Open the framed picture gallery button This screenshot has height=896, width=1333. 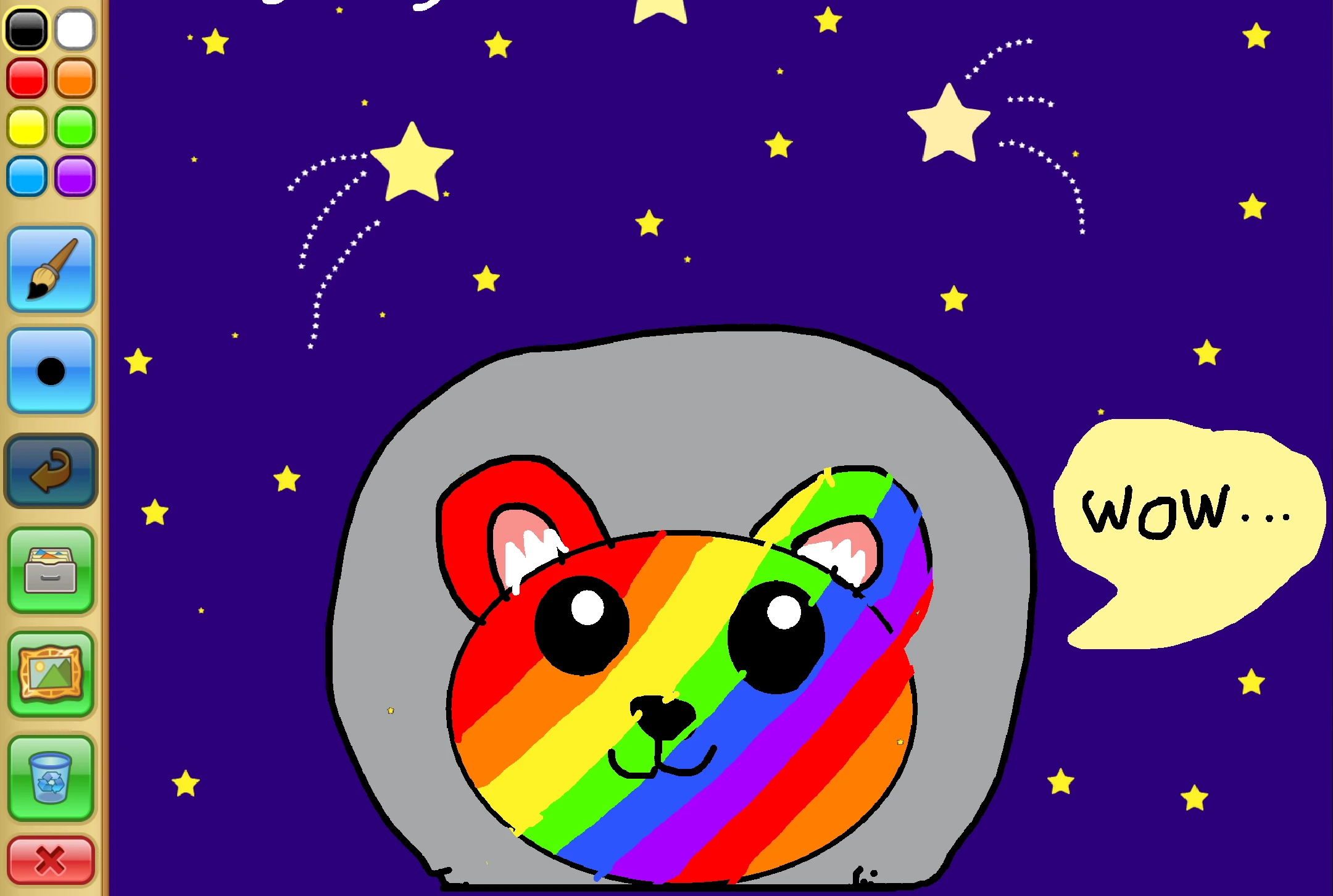point(51,674)
